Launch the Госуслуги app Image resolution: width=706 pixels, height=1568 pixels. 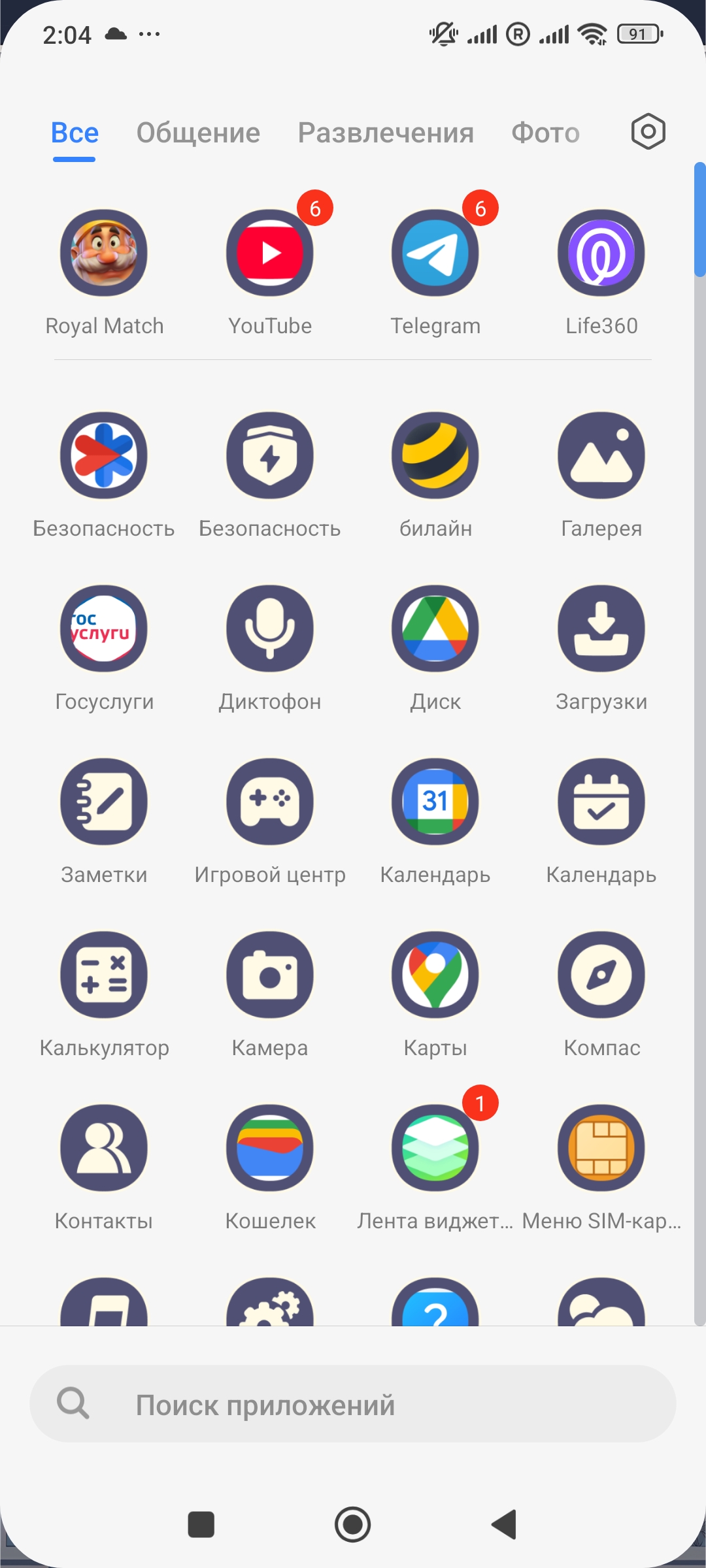pyautogui.click(x=104, y=629)
